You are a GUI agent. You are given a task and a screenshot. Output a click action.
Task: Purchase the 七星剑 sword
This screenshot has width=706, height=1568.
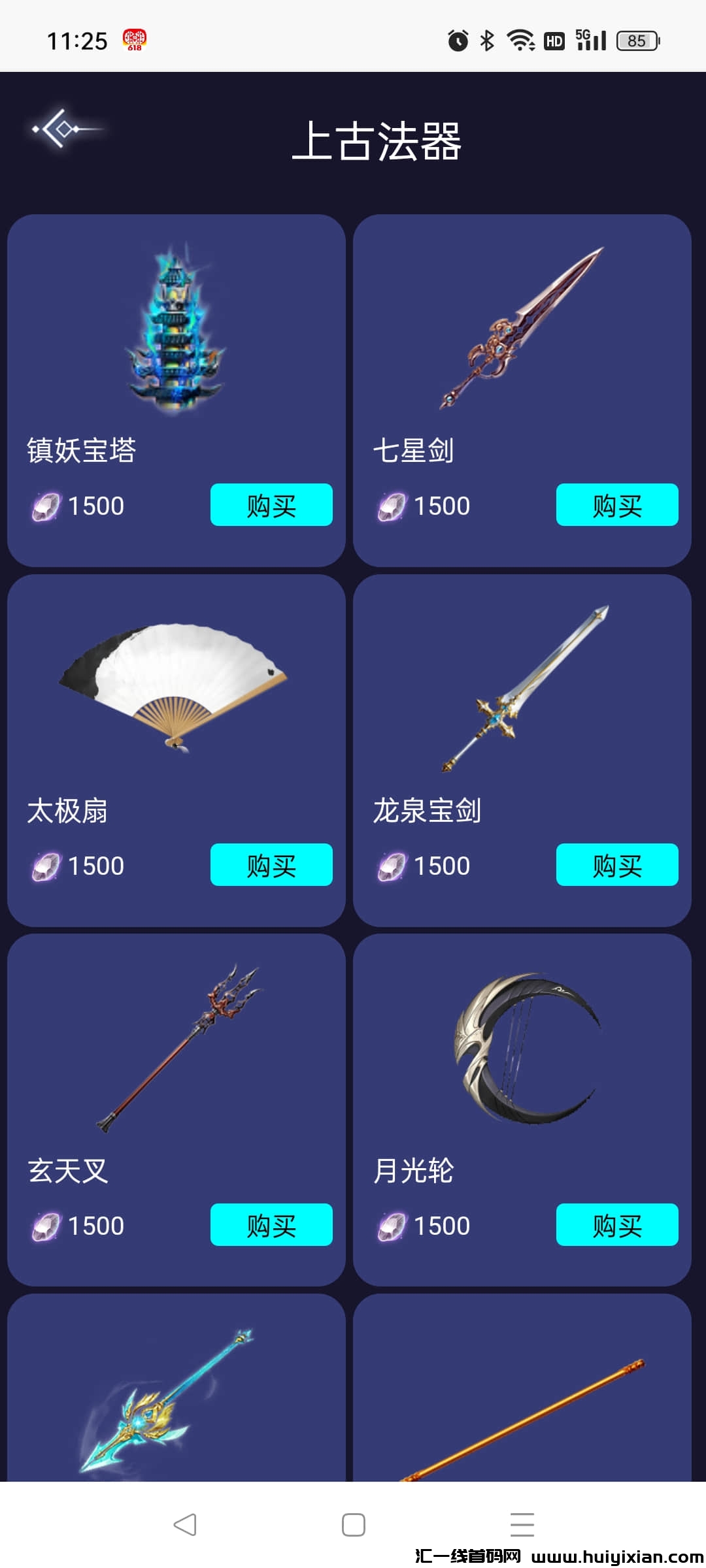click(x=617, y=505)
